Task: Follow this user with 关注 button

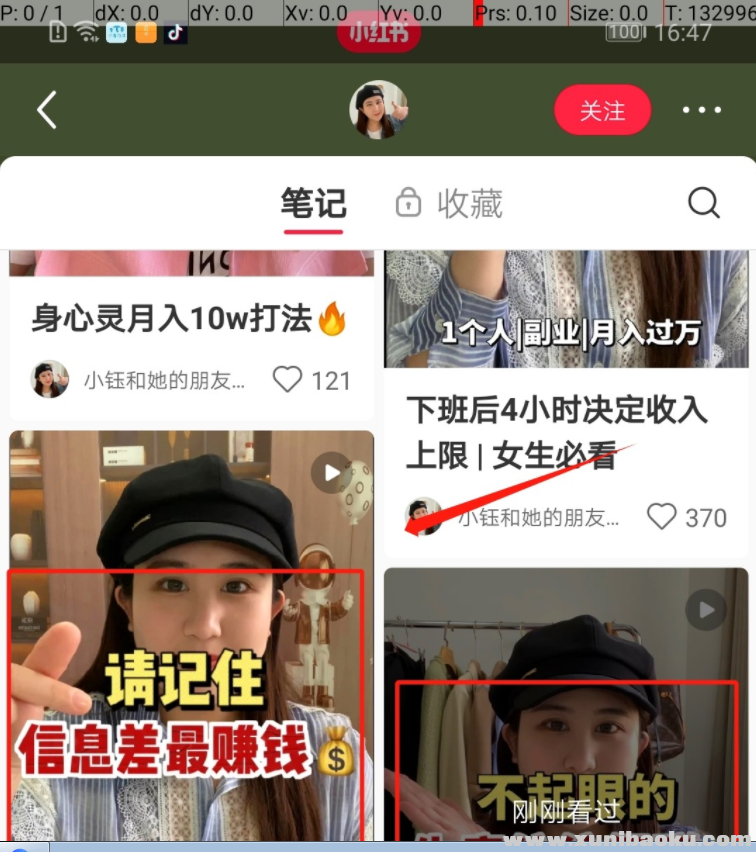Action: click(x=602, y=110)
